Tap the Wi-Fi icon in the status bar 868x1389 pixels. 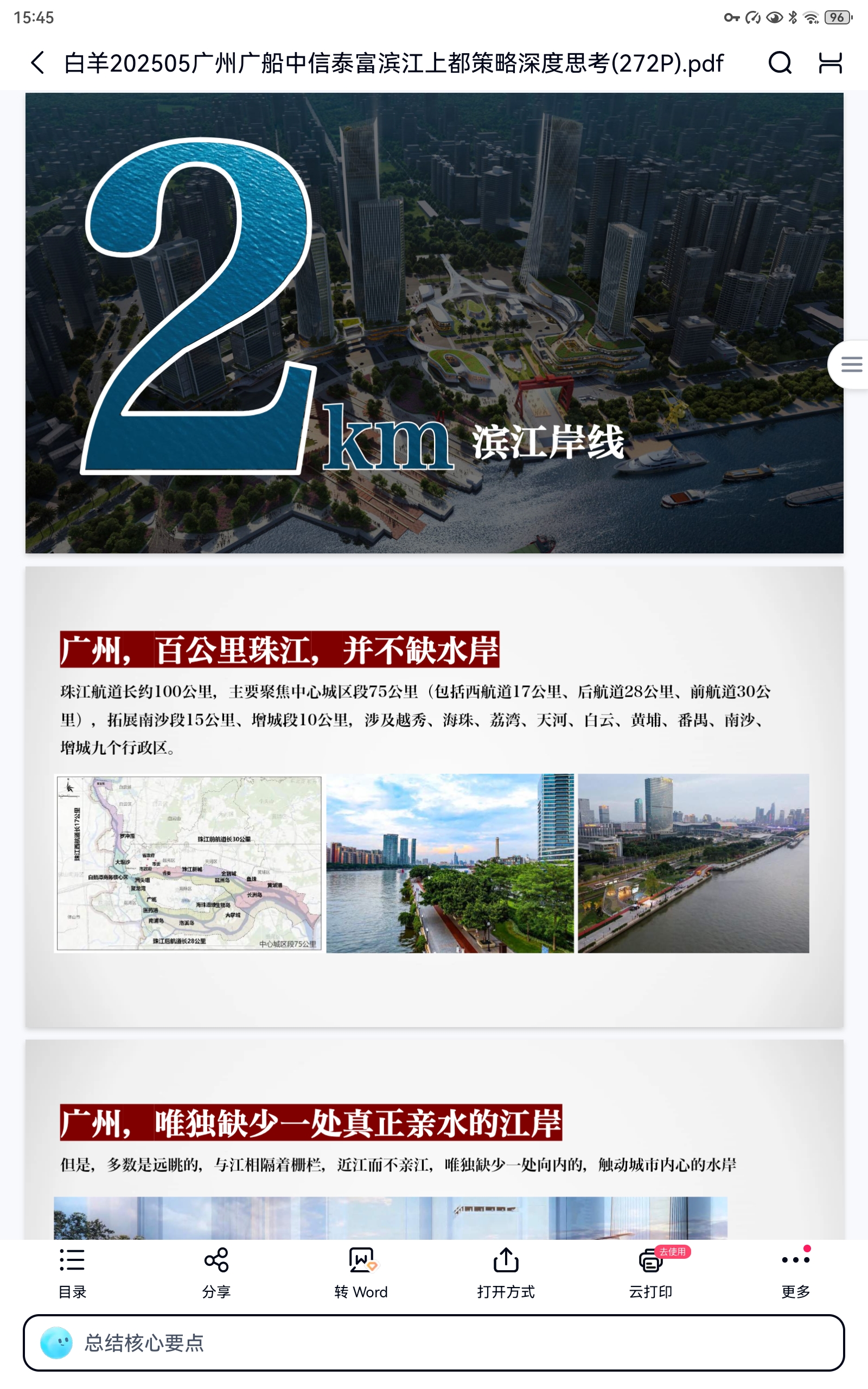[x=810, y=17]
